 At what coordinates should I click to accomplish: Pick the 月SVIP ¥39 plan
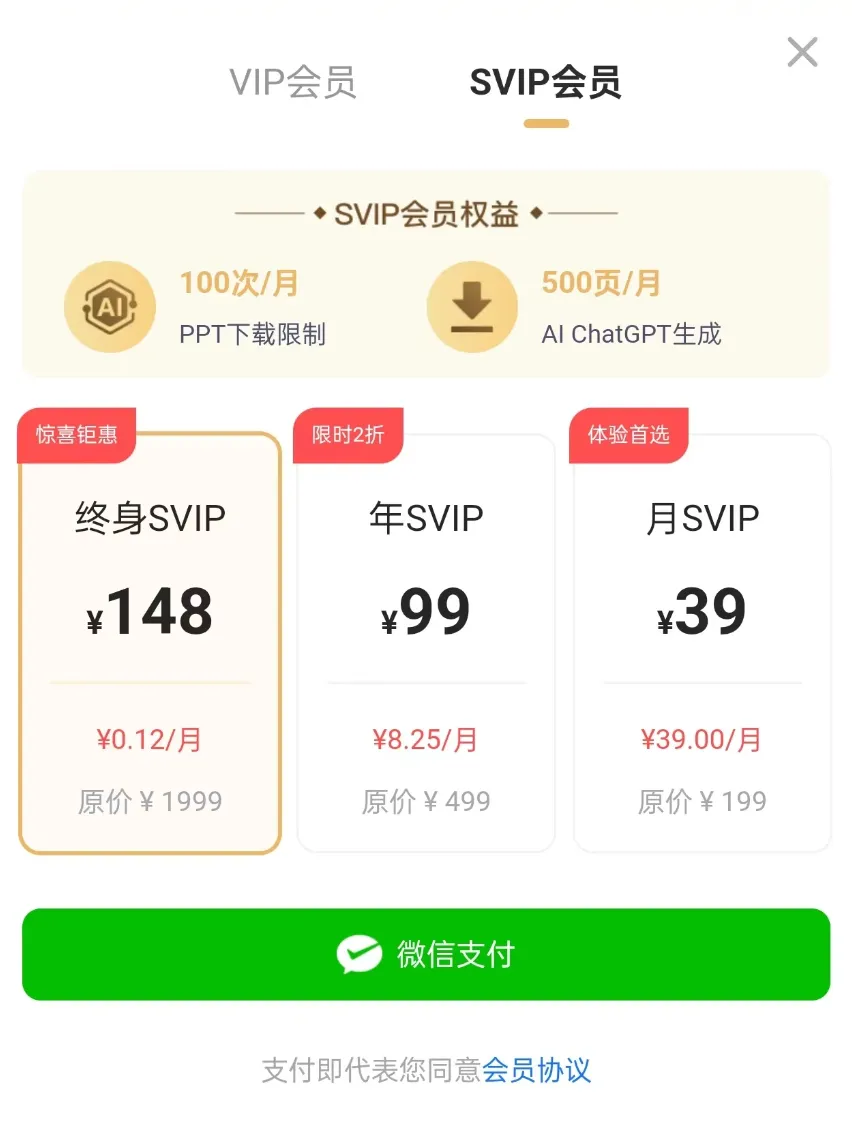pos(702,643)
